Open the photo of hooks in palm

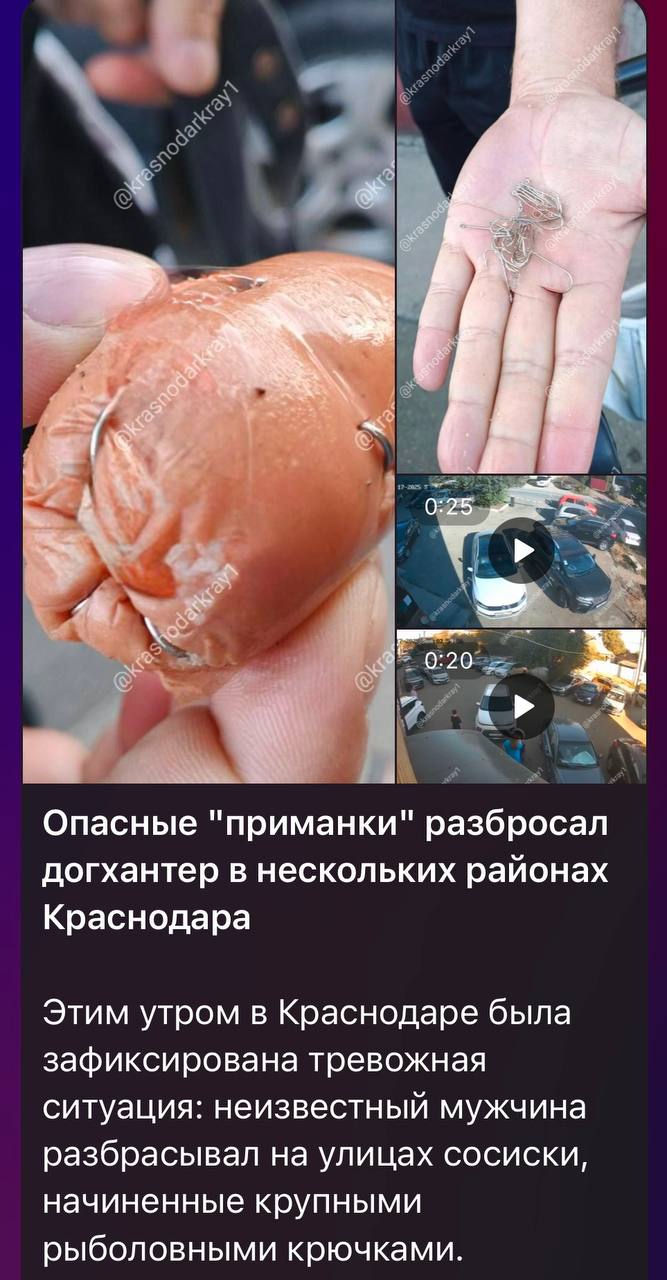(x=521, y=236)
